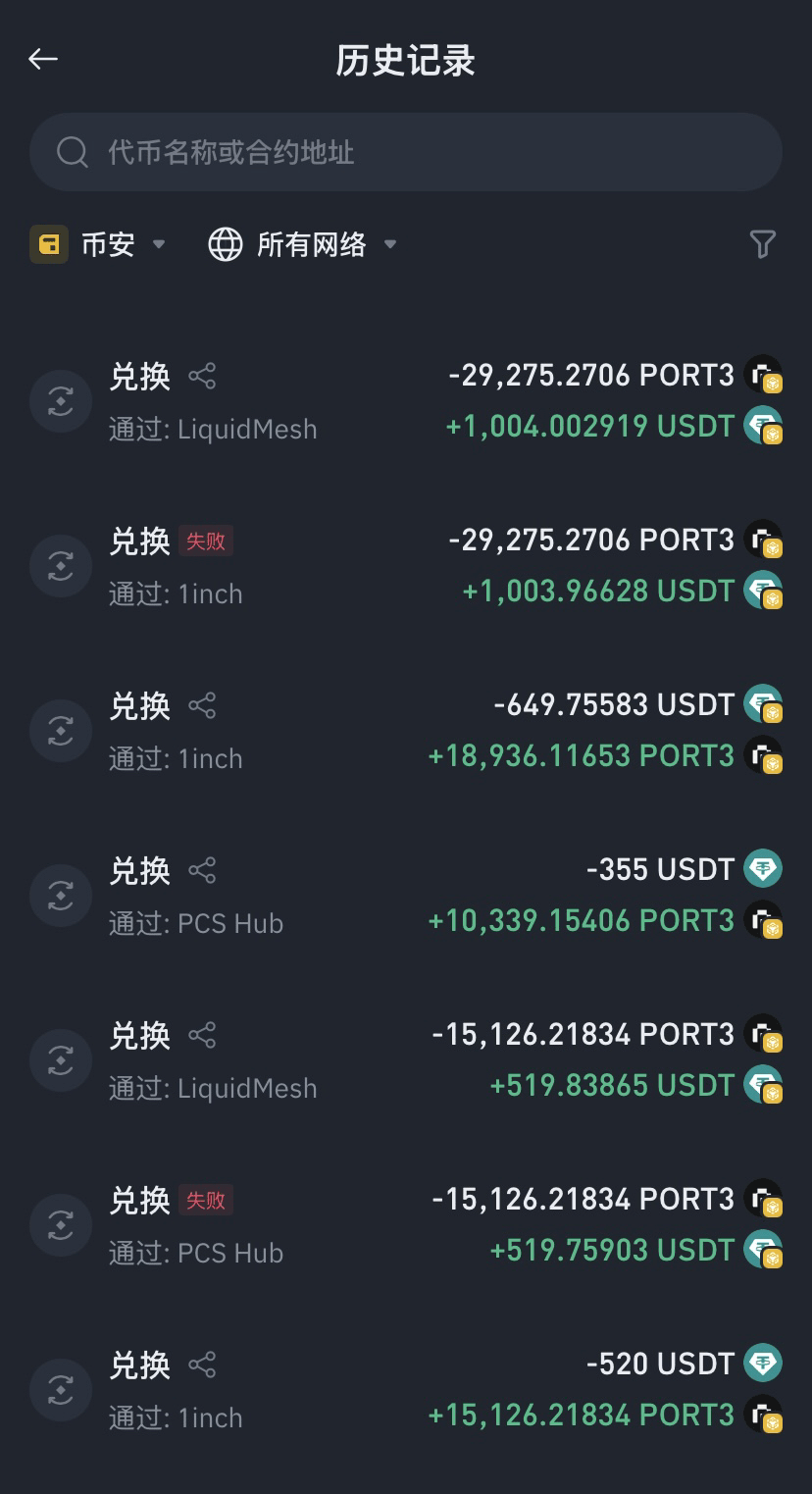
Task: Share the LiquidMesh swap of 29,275.2706 PORT3
Action: click(202, 376)
